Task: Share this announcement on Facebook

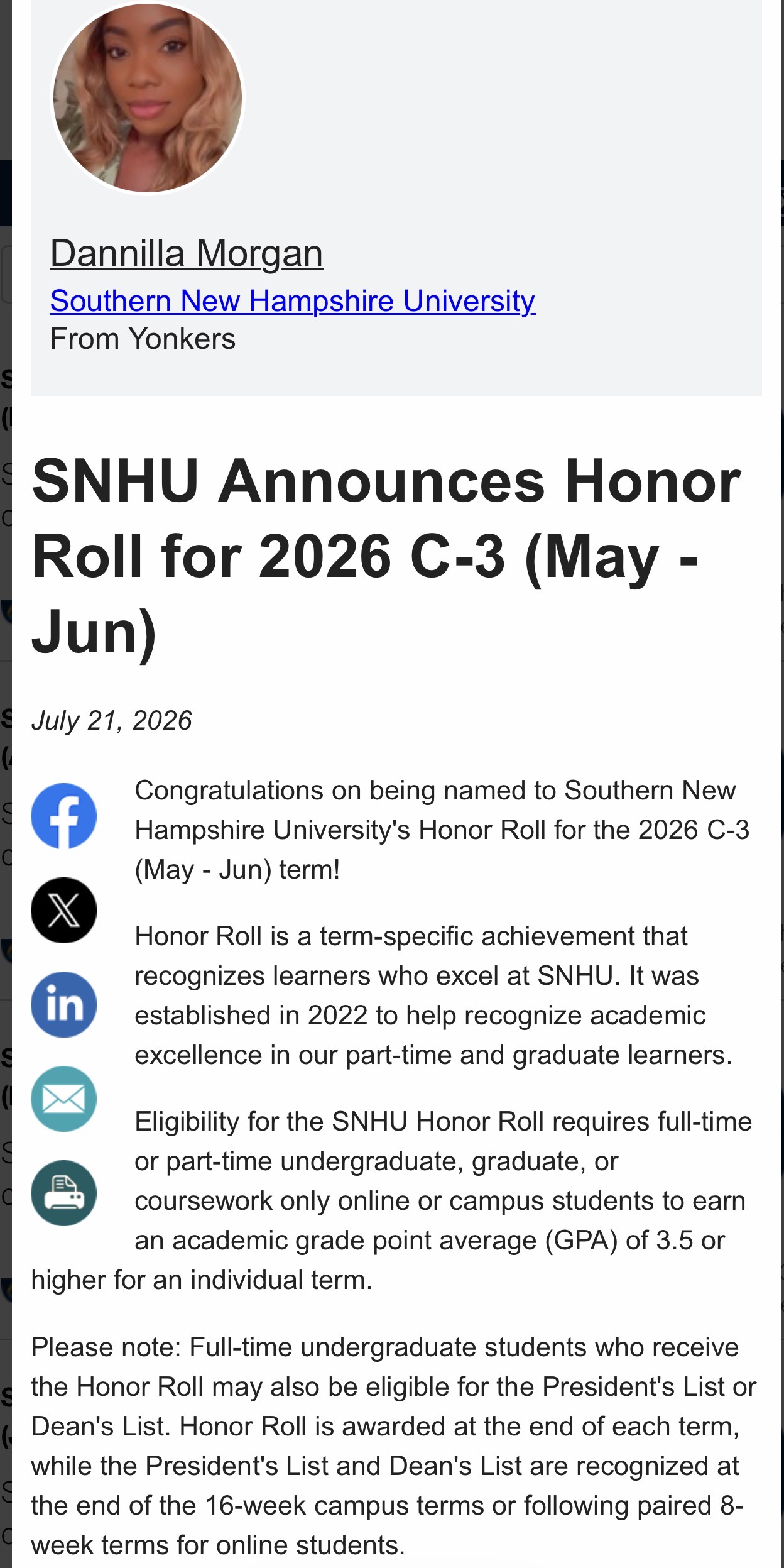Action: (63, 816)
